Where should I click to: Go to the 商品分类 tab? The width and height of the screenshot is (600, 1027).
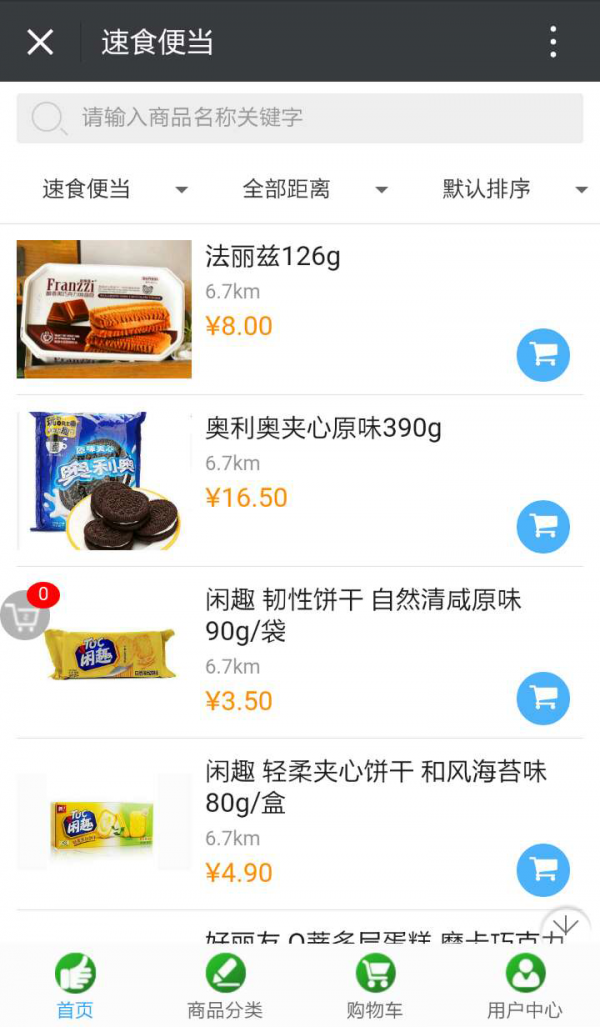pyautogui.click(x=225, y=986)
